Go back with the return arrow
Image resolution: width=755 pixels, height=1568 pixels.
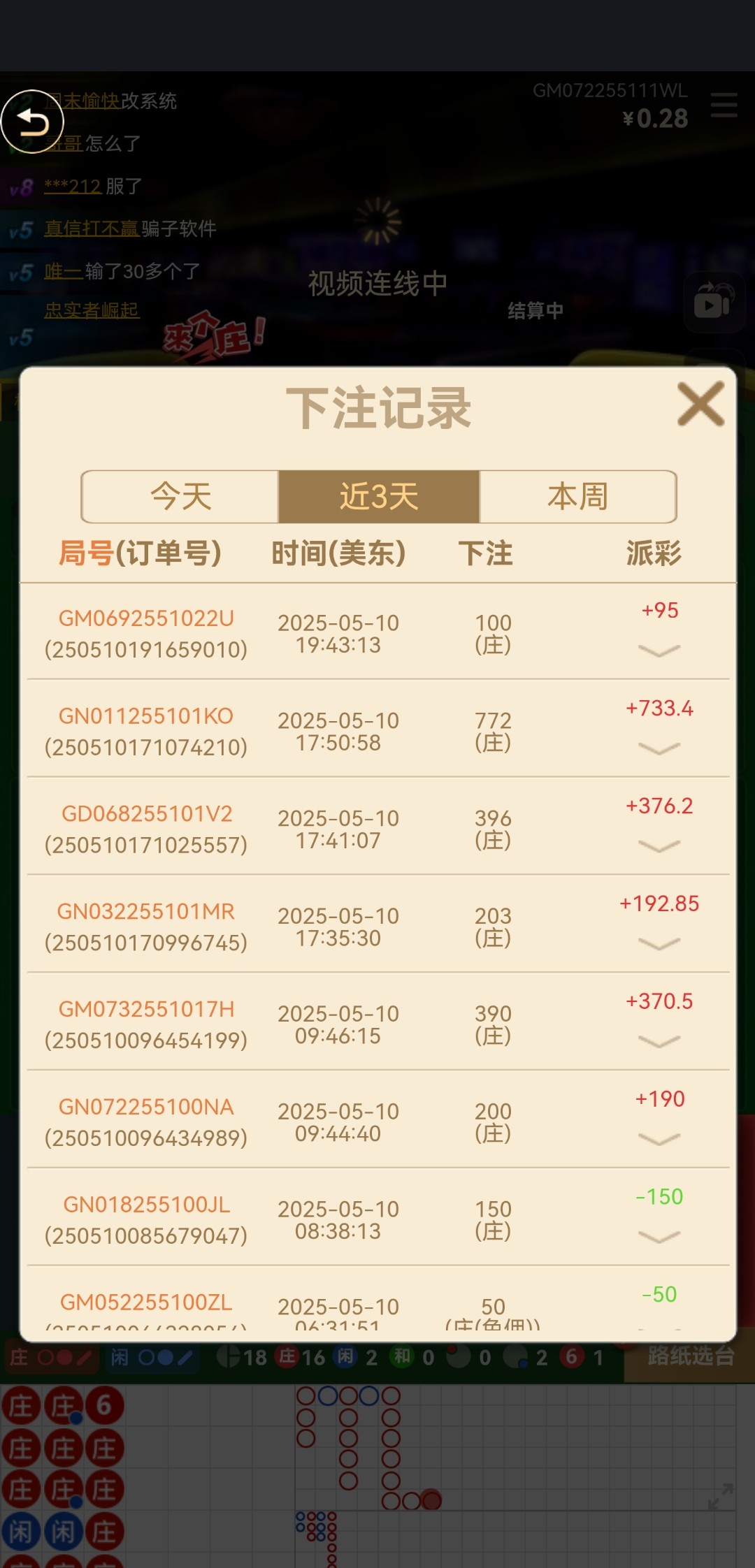pos(32,122)
